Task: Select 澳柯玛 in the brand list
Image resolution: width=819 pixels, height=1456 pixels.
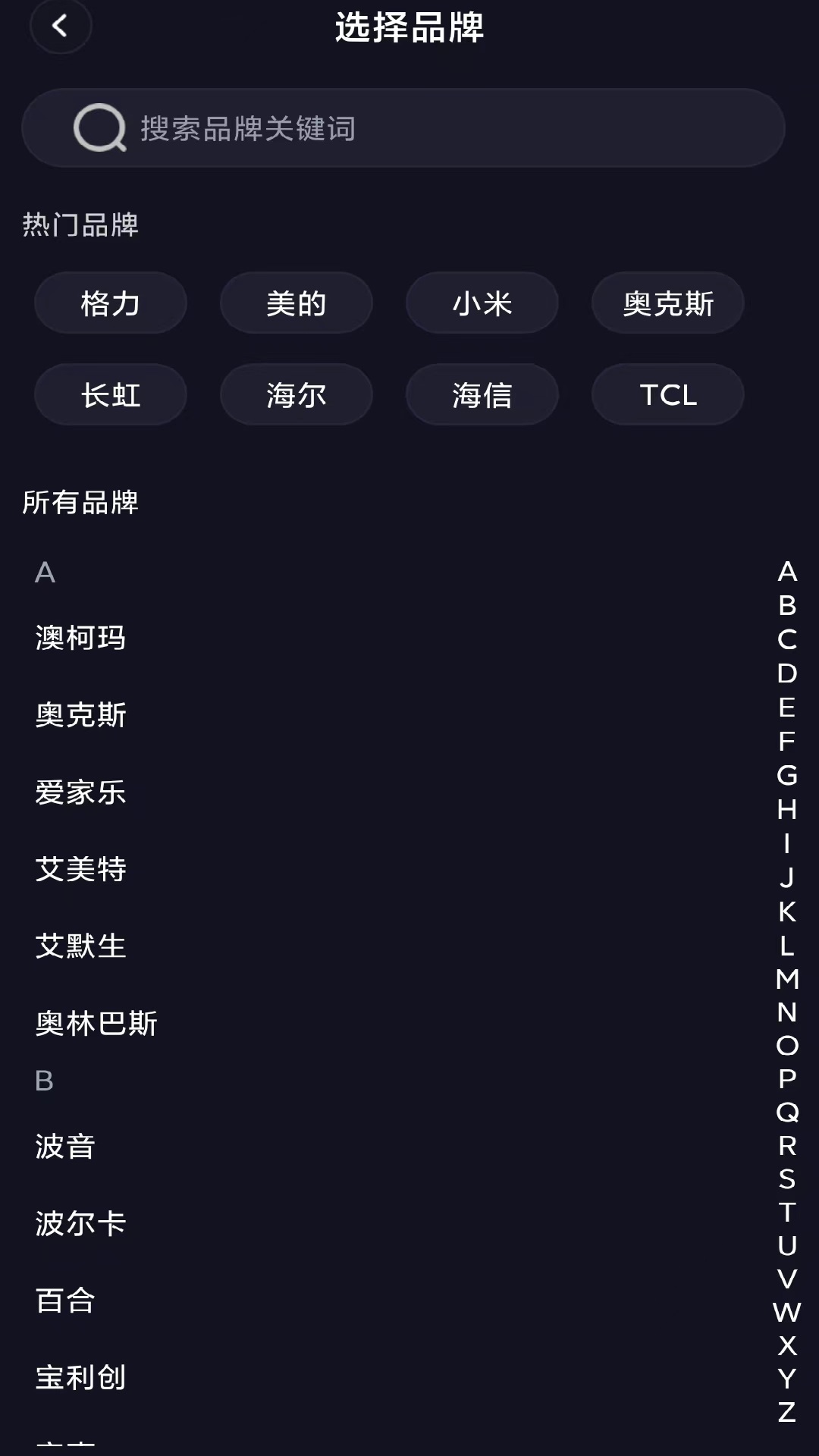Action: pyautogui.click(x=80, y=638)
